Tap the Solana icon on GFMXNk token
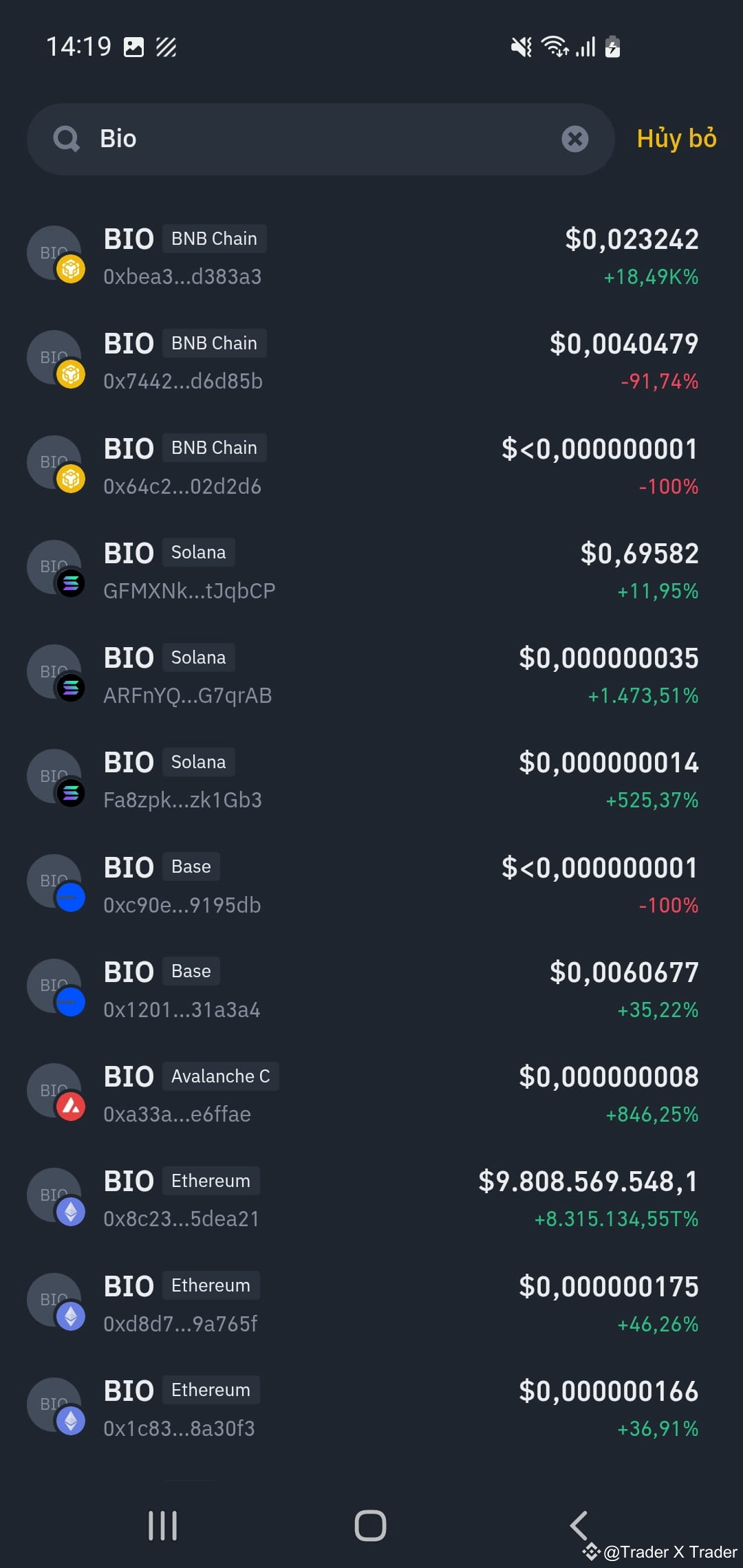This screenshot has height=1568, width=743. pyautogui.click(x=71, y=584)
